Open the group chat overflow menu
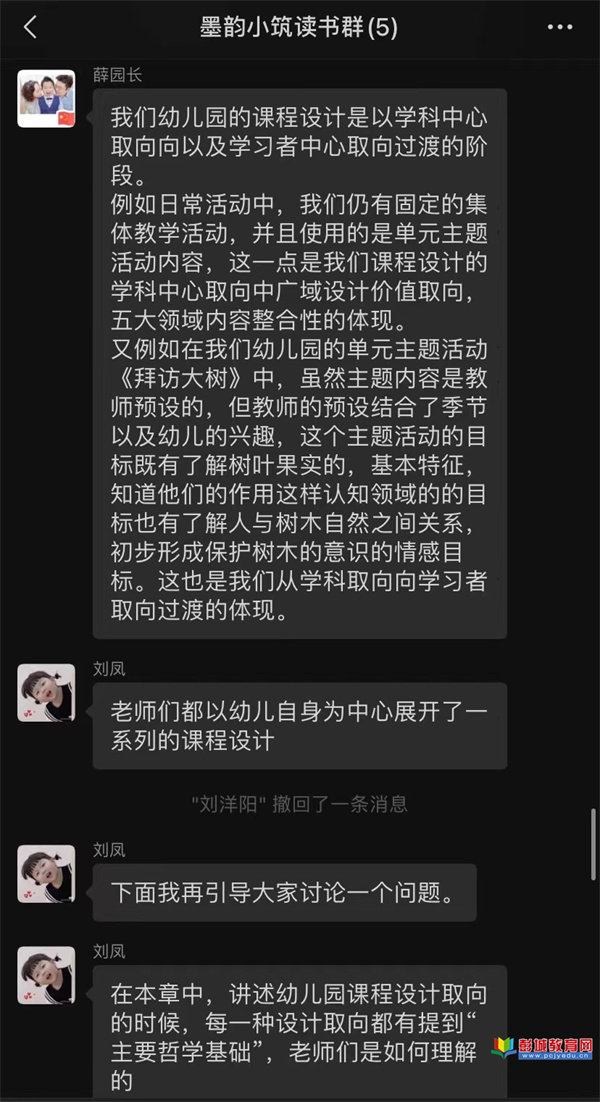Screen dimensions: 600x1102 pyautogui.click(x=559, y=28)
